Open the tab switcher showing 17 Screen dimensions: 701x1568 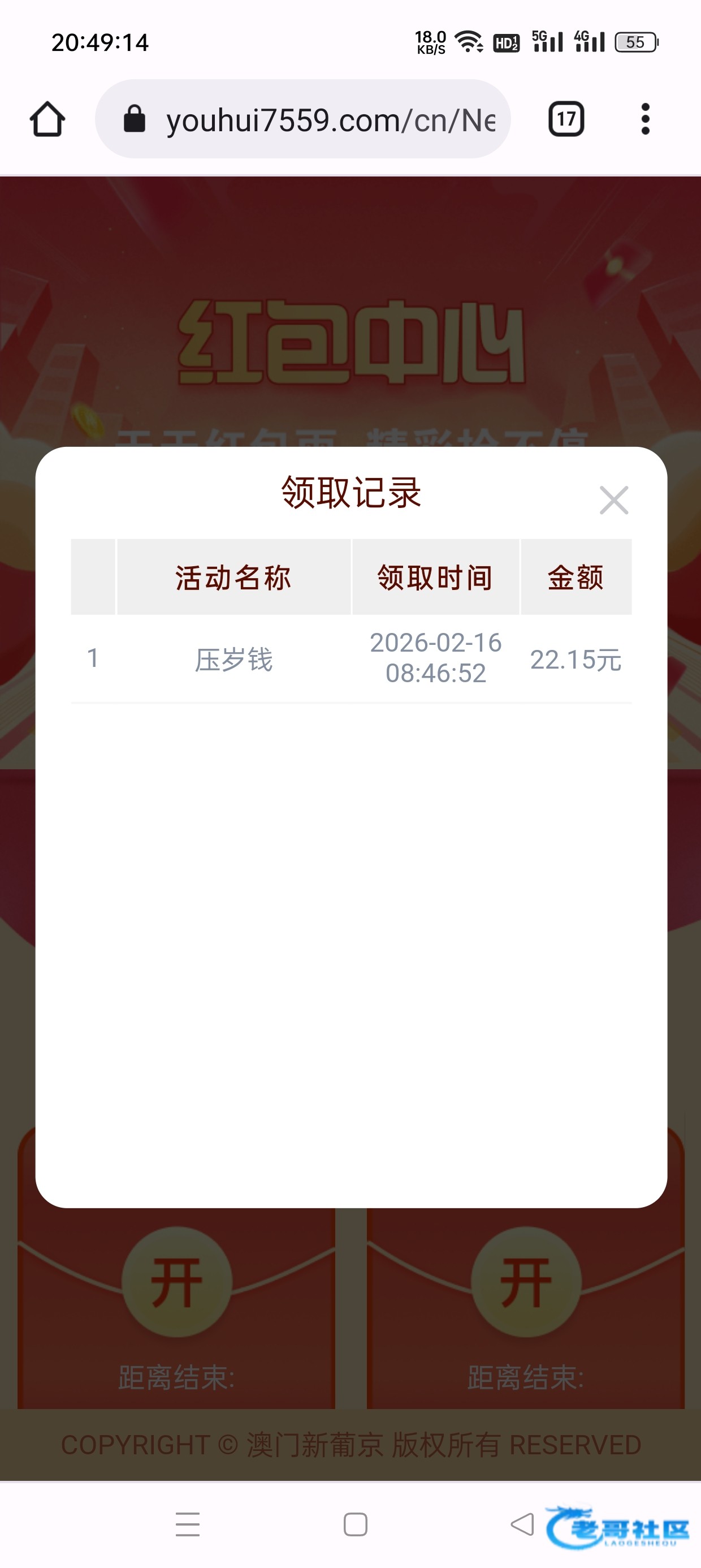point(566,119)
